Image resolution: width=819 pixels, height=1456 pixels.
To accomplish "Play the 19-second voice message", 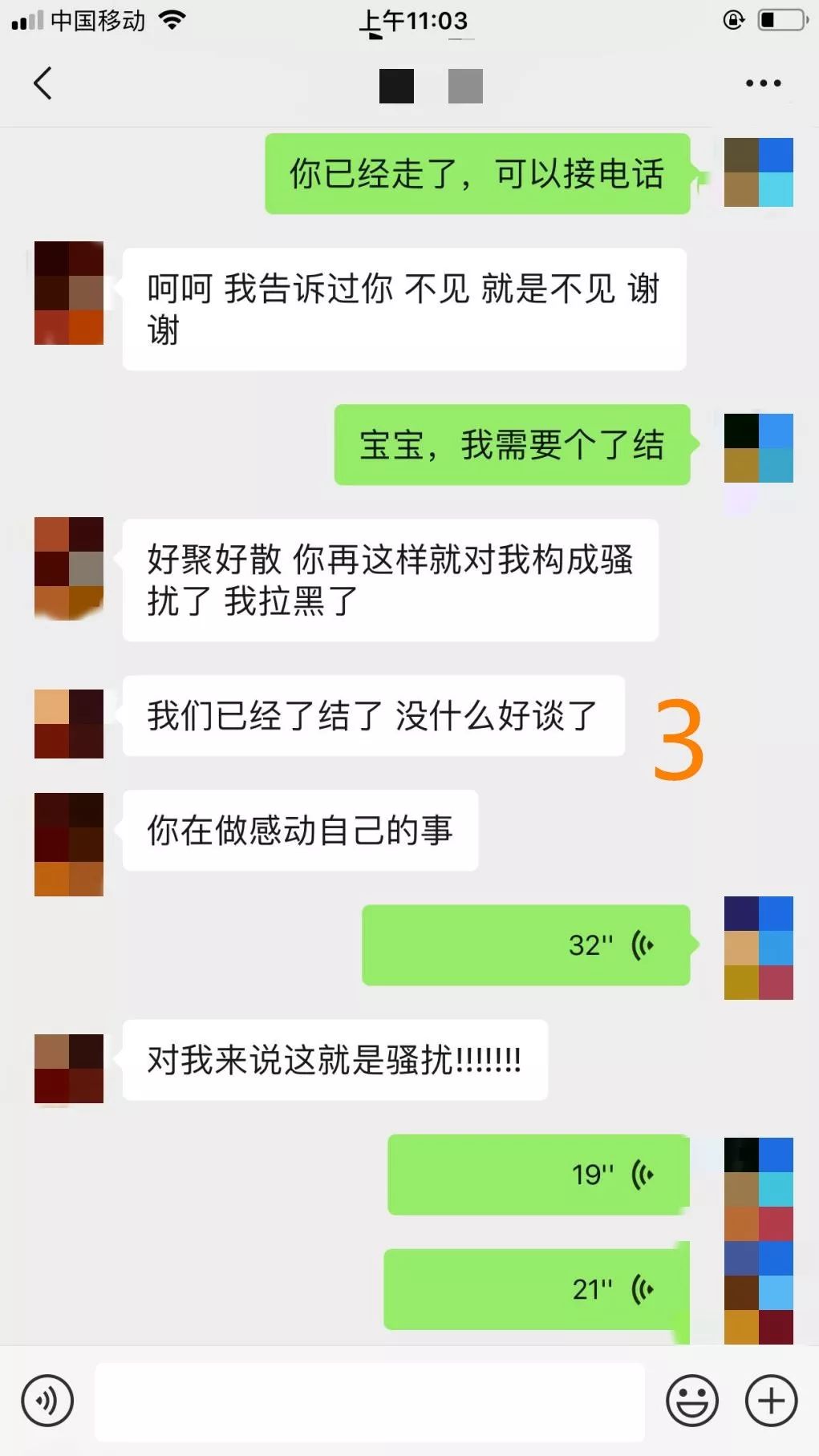I will [x=538, y=1175].
